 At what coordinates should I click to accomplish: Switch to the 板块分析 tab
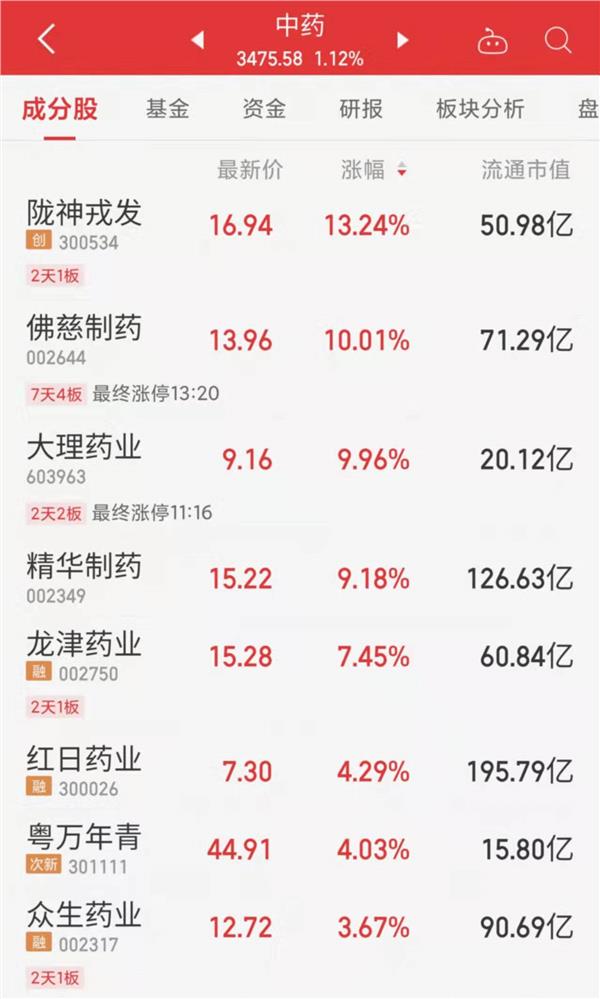pyautogui.click(x=480, y=108)
